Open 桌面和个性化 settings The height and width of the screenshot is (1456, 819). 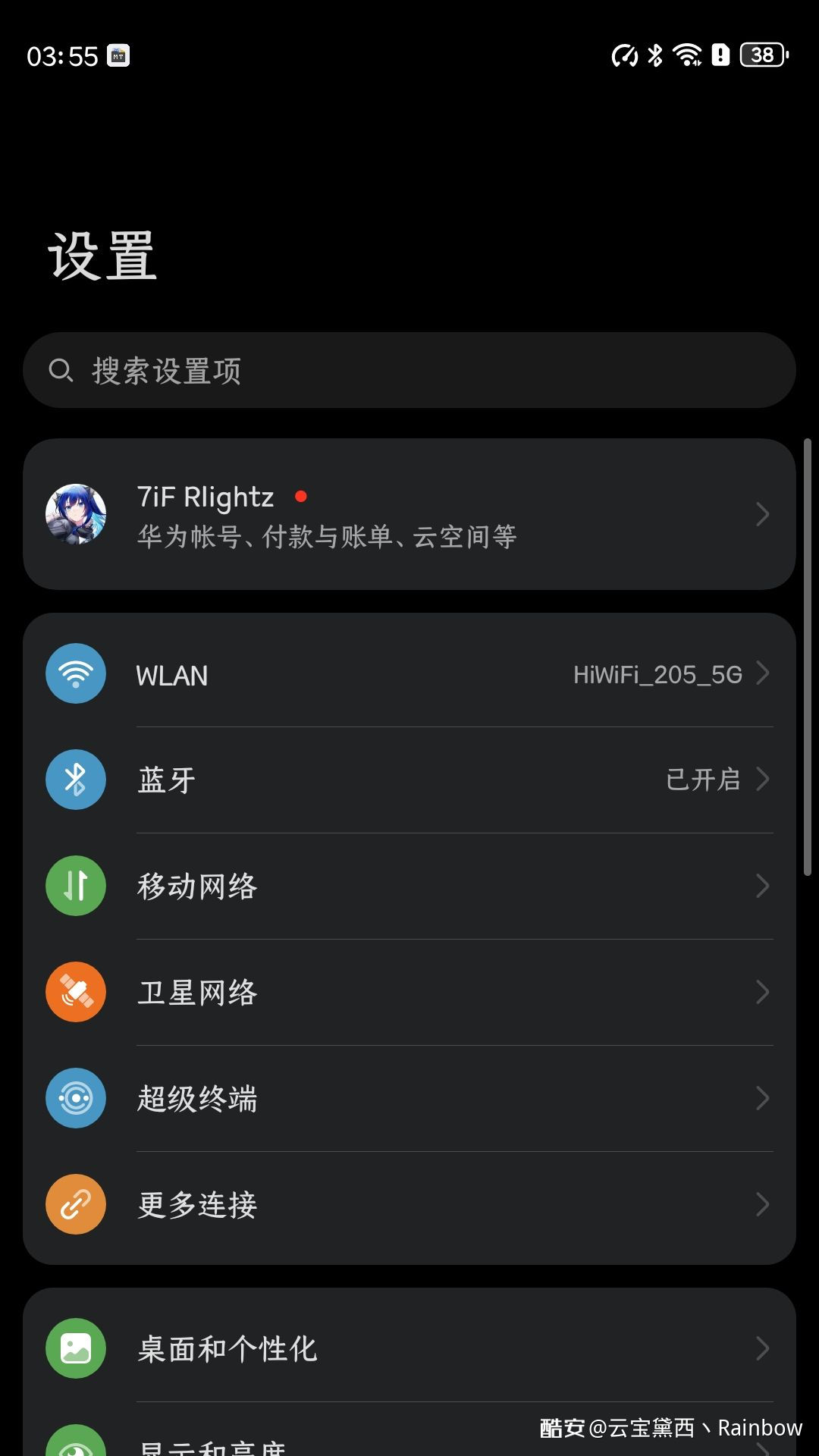coord(409,1348)
